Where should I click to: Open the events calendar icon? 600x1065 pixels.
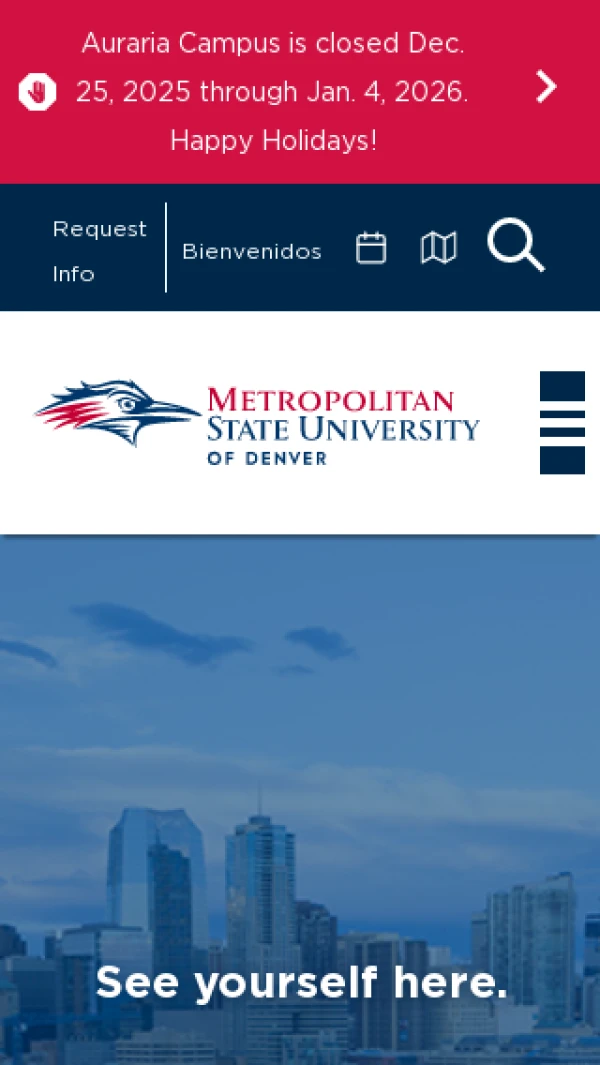coord(371,248)
